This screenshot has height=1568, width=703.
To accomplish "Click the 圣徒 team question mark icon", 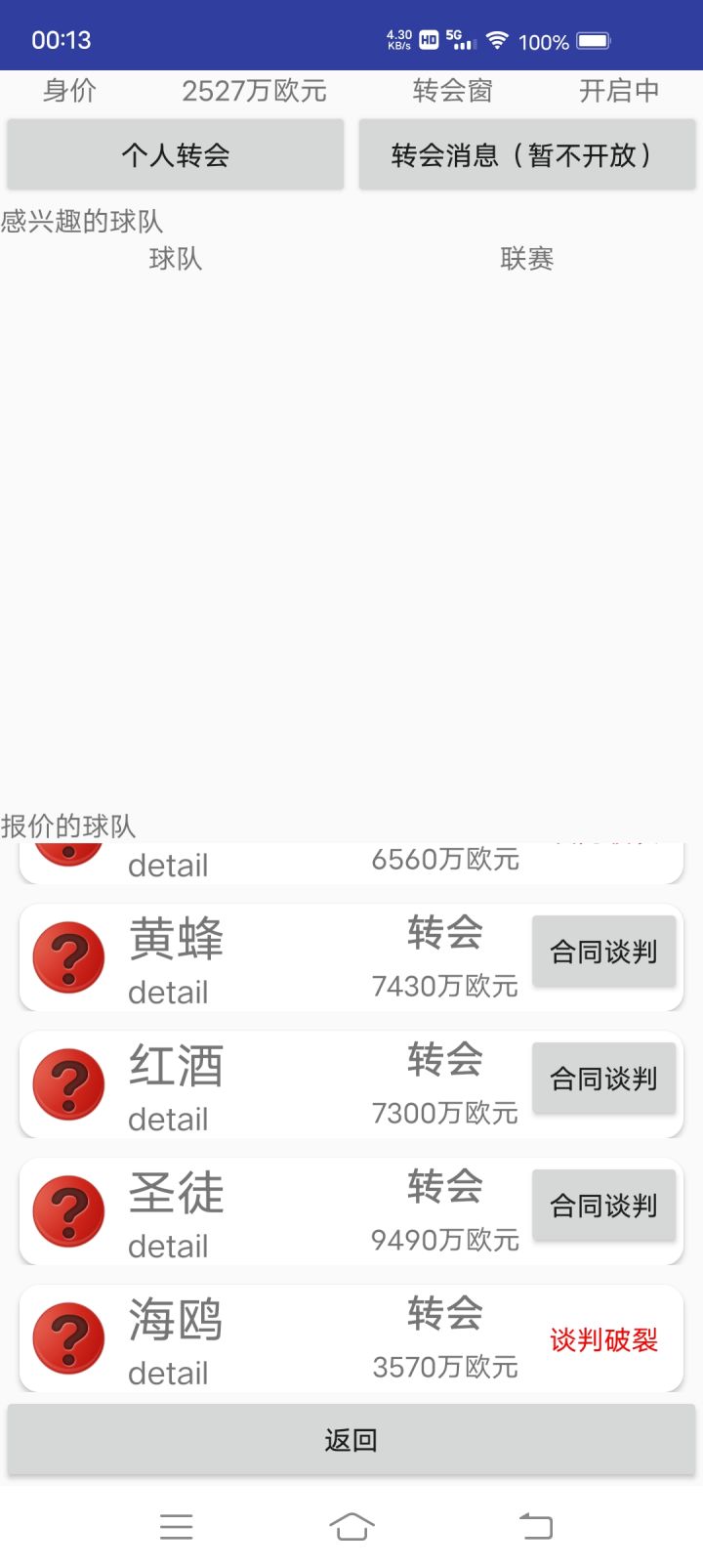I will (68, 1210).
